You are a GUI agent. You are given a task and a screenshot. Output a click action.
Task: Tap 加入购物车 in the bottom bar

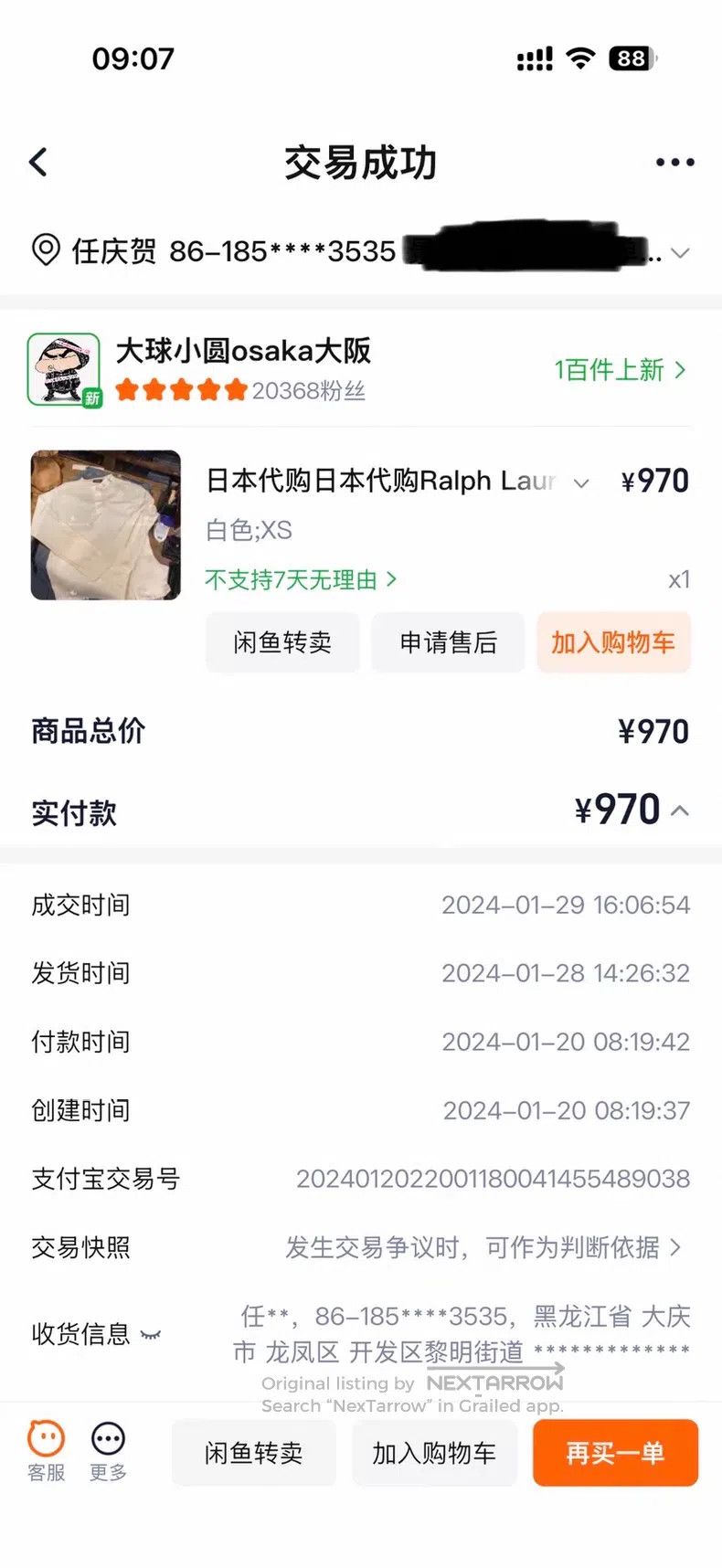coord(434,1453)
